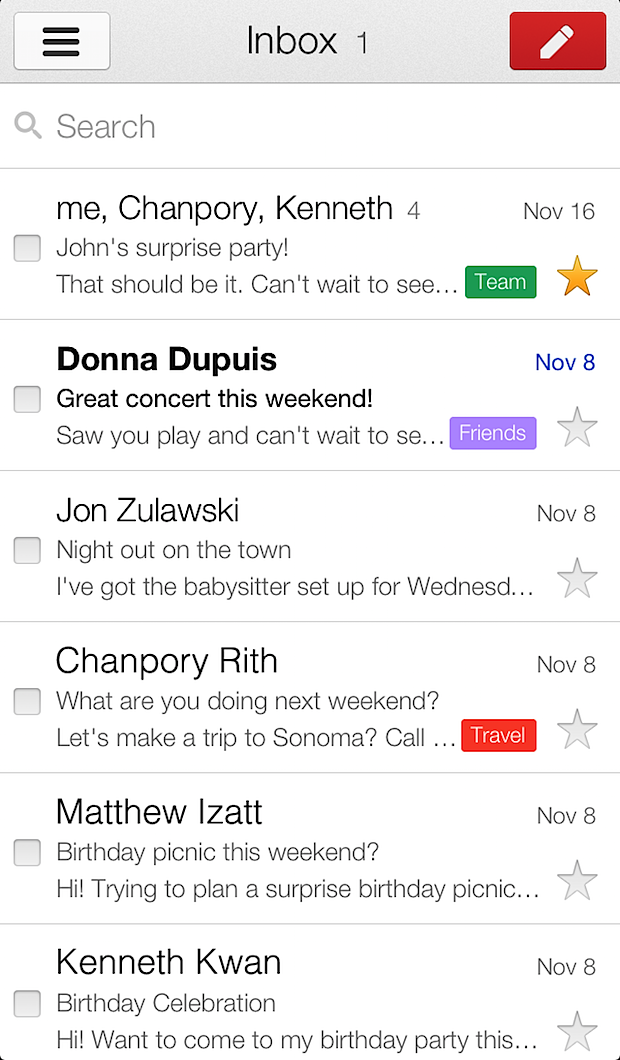Open the hamburger menu drawer
The height and width of the screenshot is (1060, 620).
pyautogui.click(x=62, y=41)
